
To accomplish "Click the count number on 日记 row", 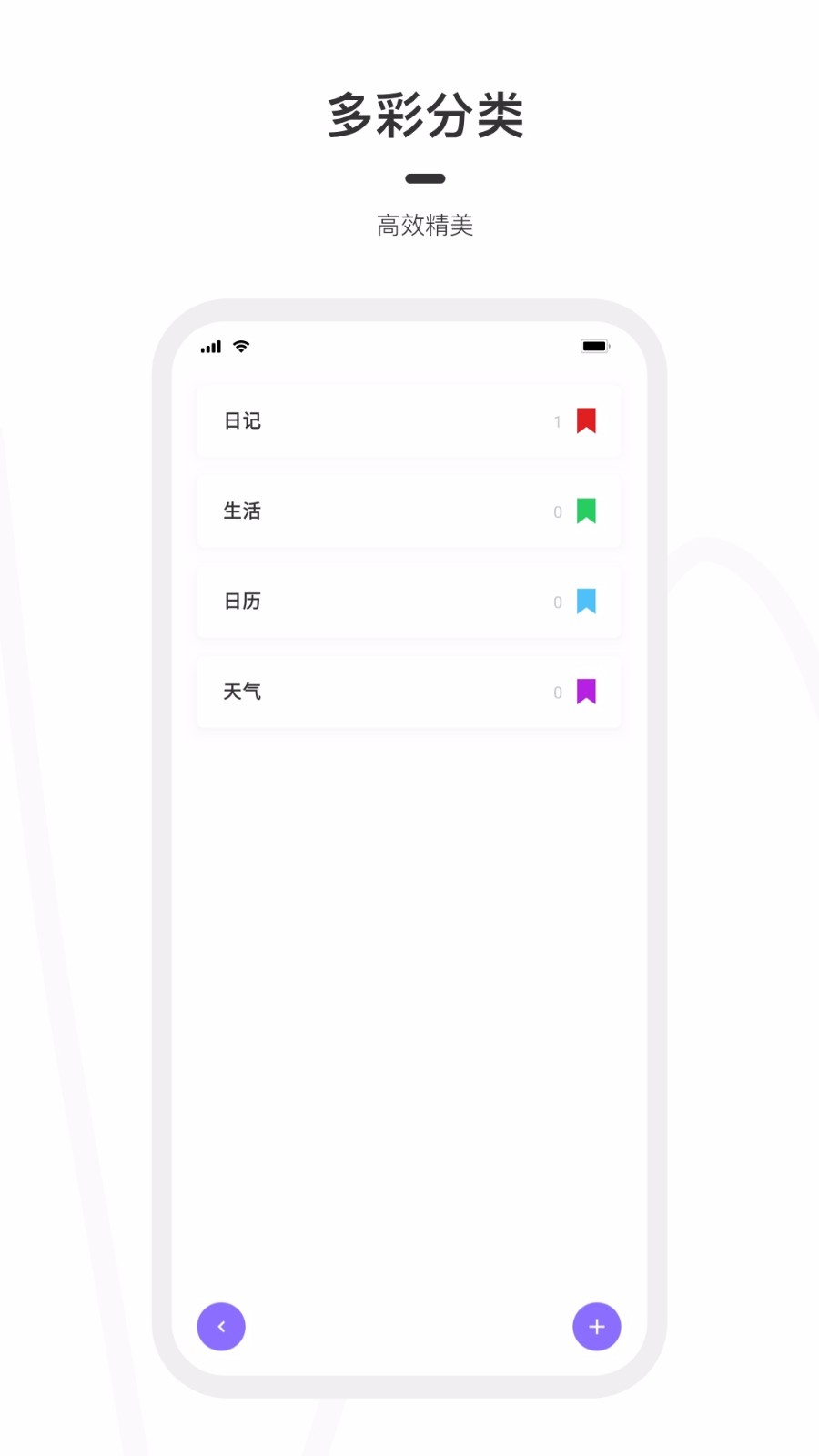I will pos(557,420).
